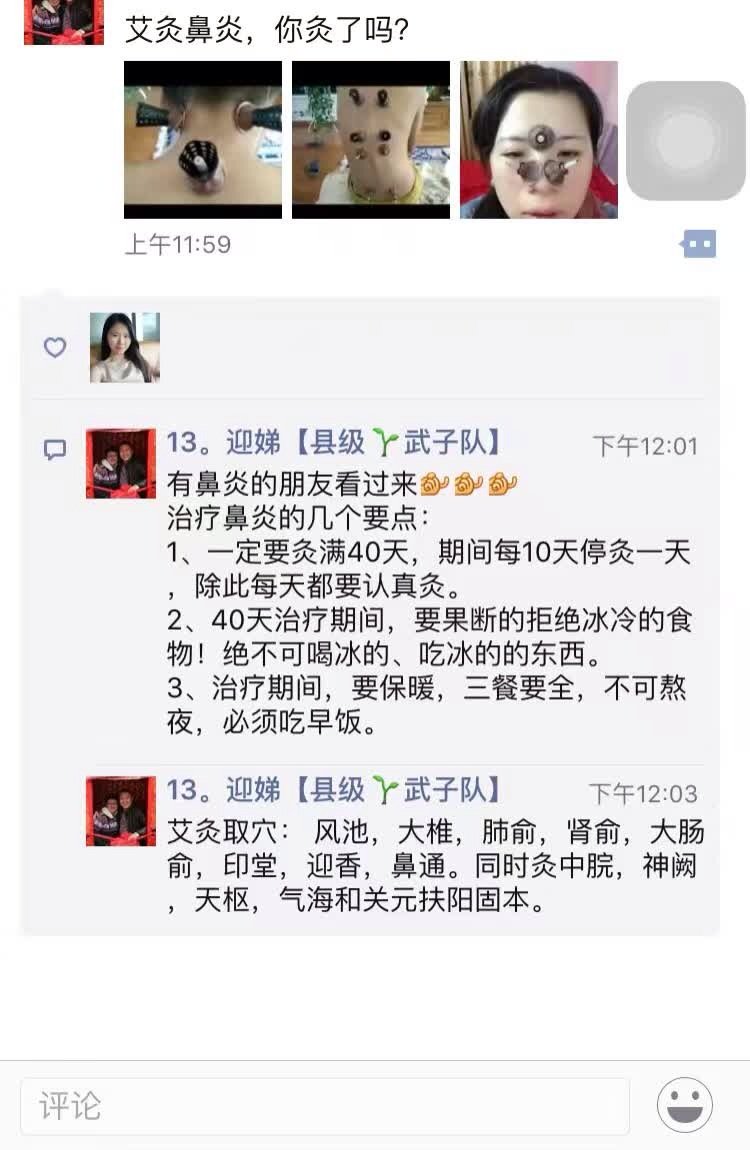Open the gray placeholder image tile

[x=685, y=140]
